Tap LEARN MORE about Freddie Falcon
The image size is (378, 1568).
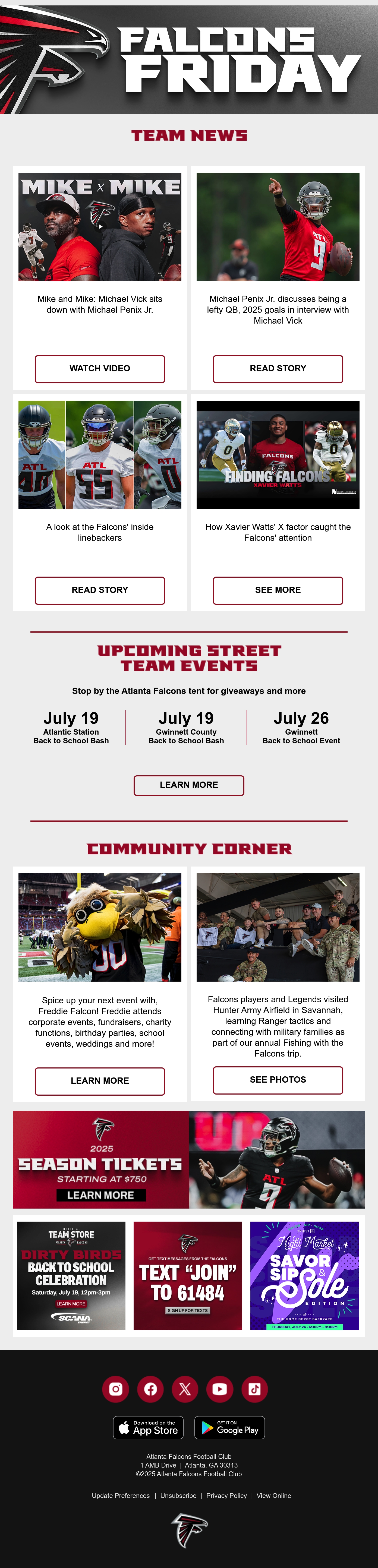(100, 1080)
